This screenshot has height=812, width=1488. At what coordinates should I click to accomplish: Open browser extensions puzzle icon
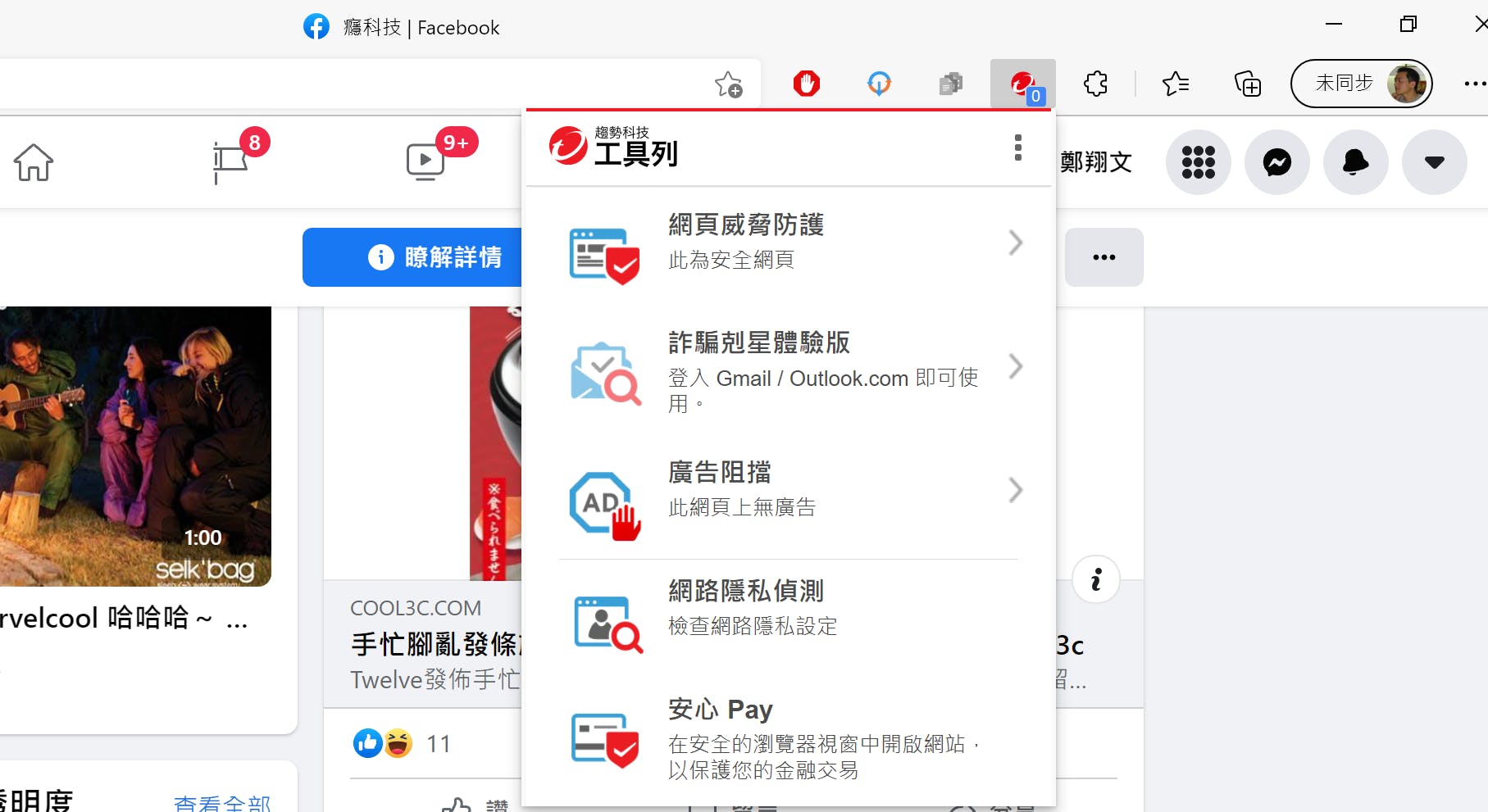pyautogui.click(x=1096, y=84)
